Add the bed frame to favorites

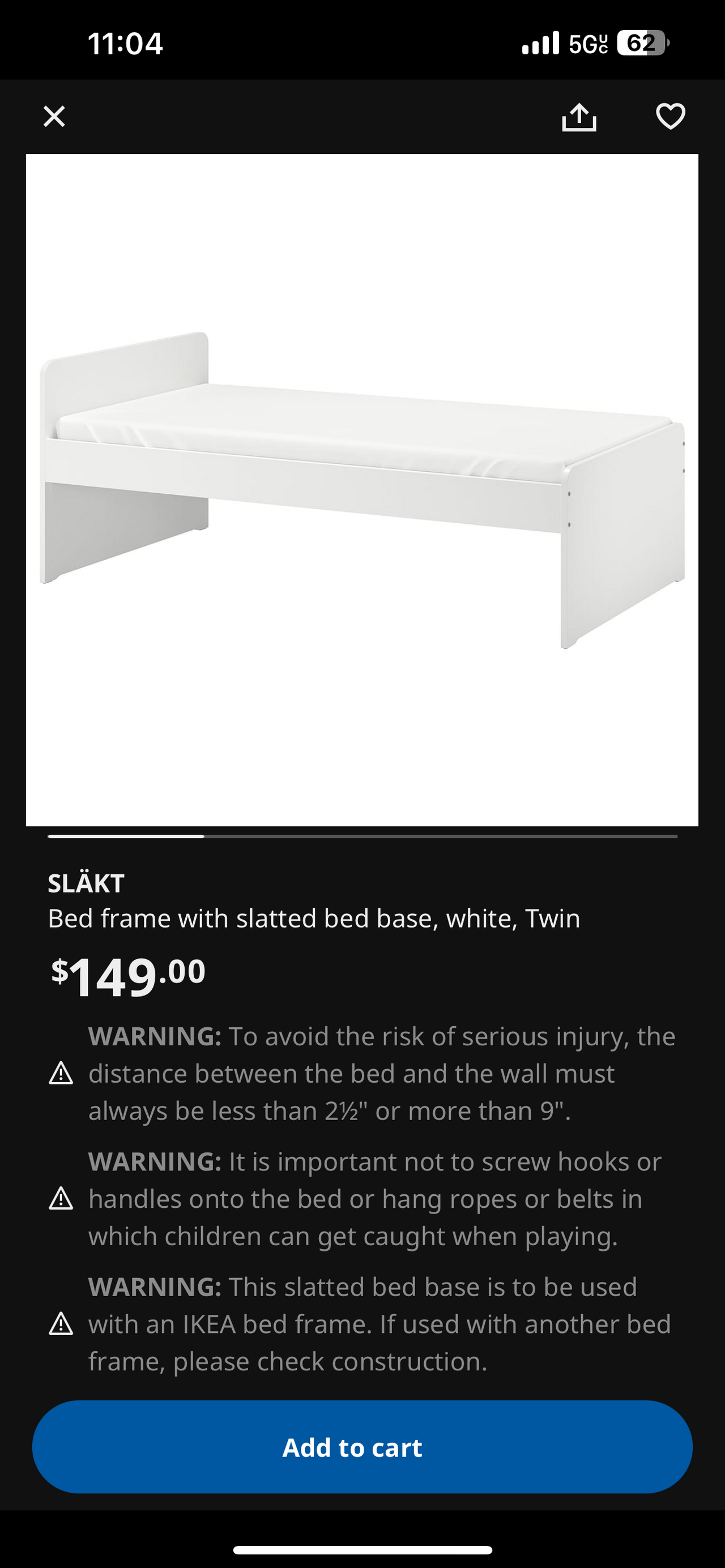click(670, 116)
